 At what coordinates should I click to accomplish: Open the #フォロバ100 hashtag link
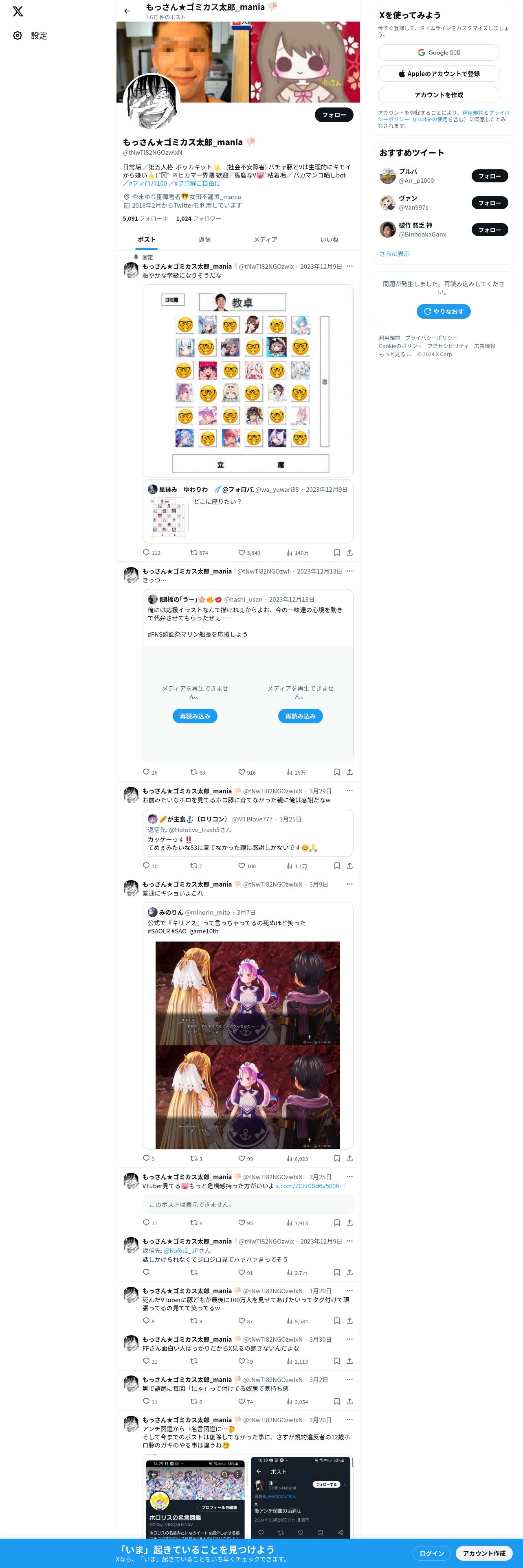point(147,183)
